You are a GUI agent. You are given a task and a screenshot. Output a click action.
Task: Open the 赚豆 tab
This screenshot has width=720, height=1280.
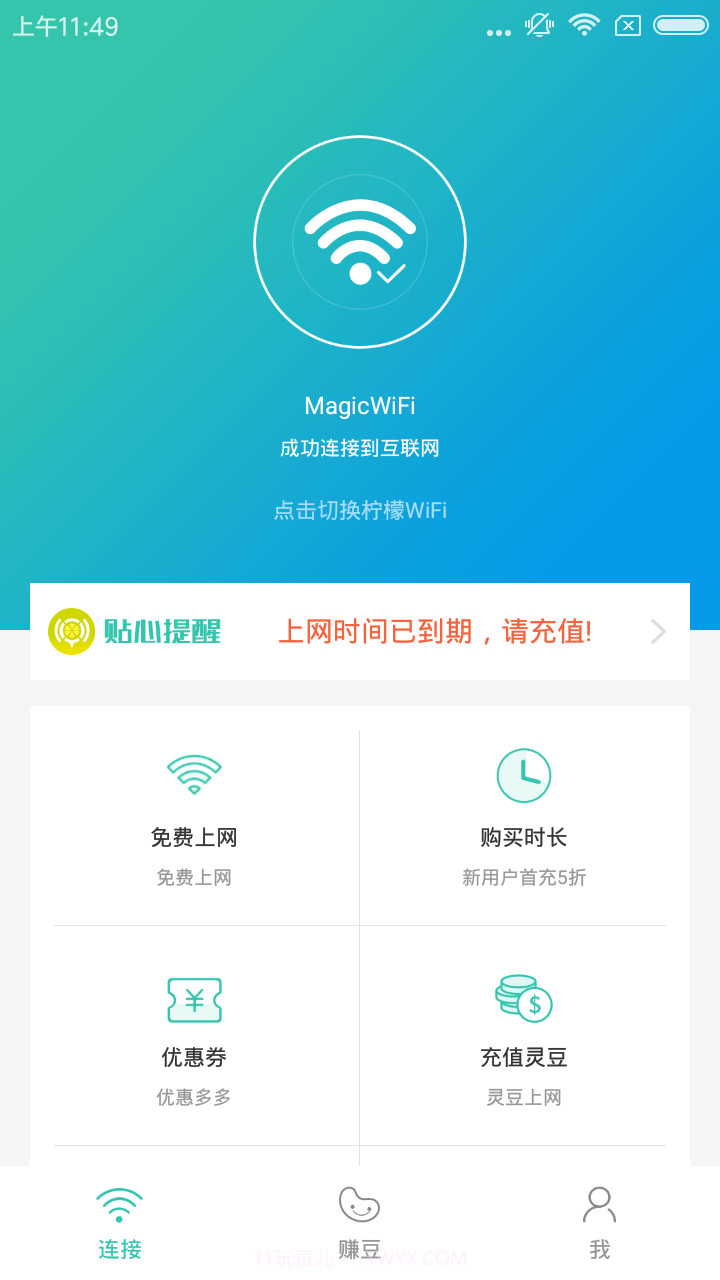(x=359, y=1220)
